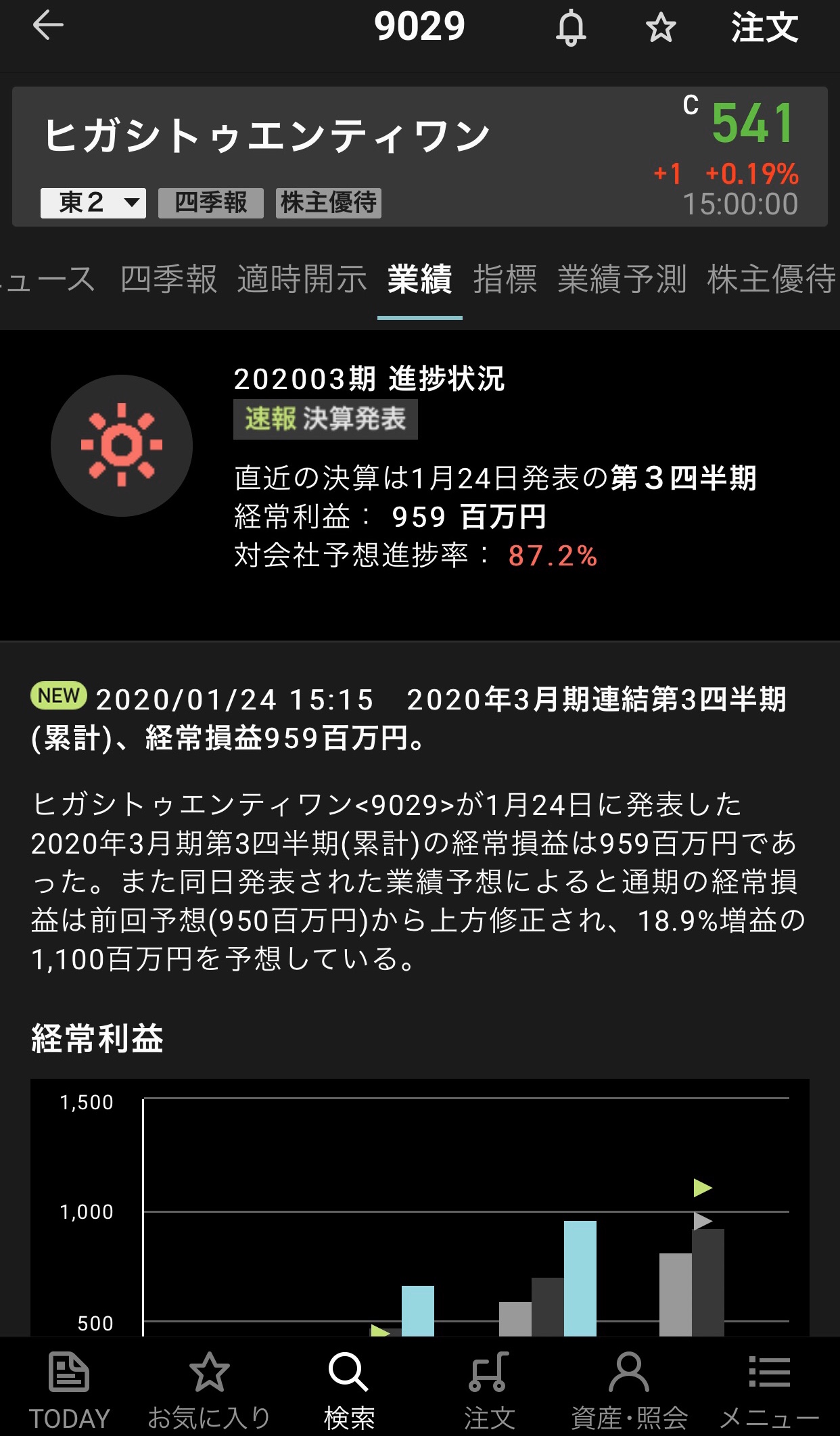Switch to the 業績予測 tab
The height and width of the screenshot is (1436, 840).
[622, 279]
